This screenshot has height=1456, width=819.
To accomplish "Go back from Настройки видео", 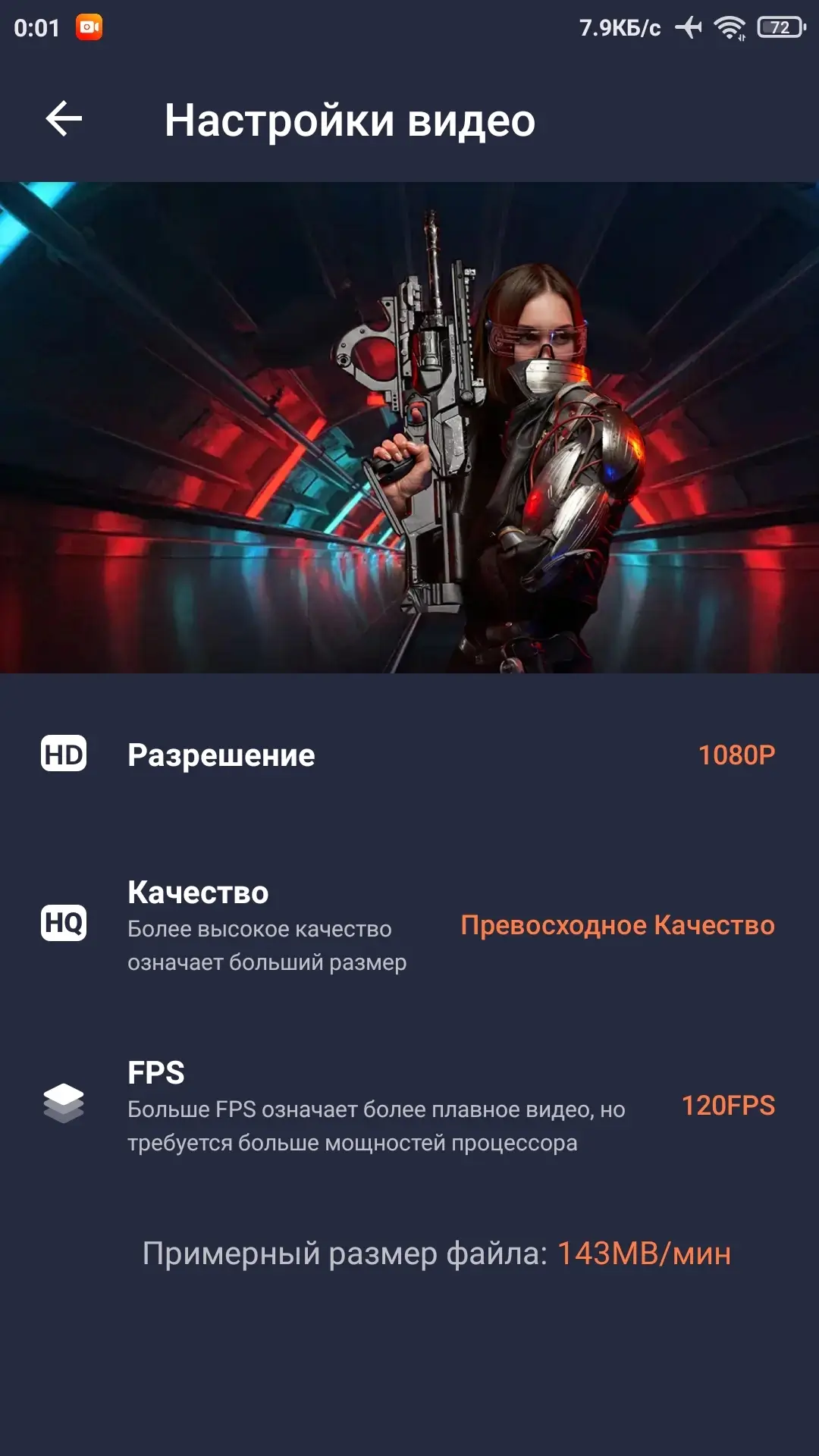I will coord(64,119).
